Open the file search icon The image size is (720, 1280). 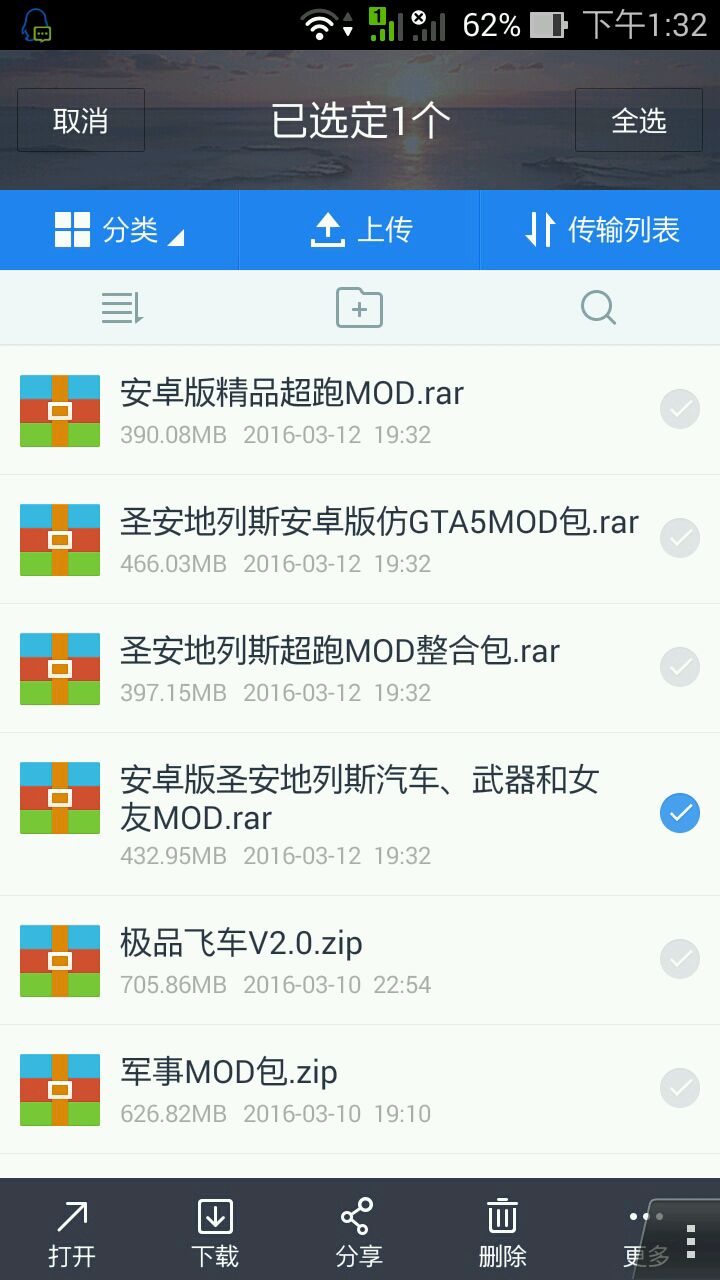[598, 307]
